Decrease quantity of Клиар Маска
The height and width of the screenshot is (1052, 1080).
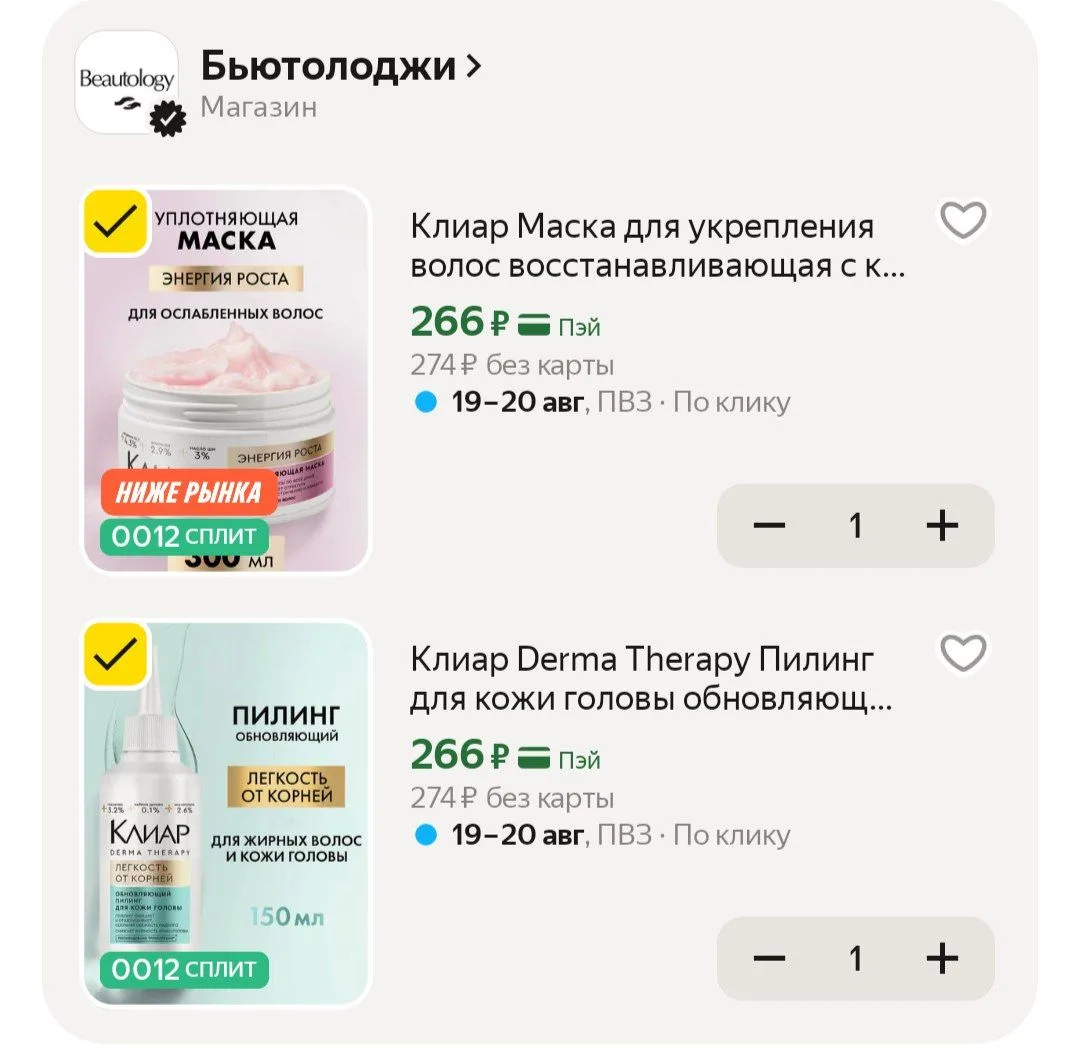point(769,526)
